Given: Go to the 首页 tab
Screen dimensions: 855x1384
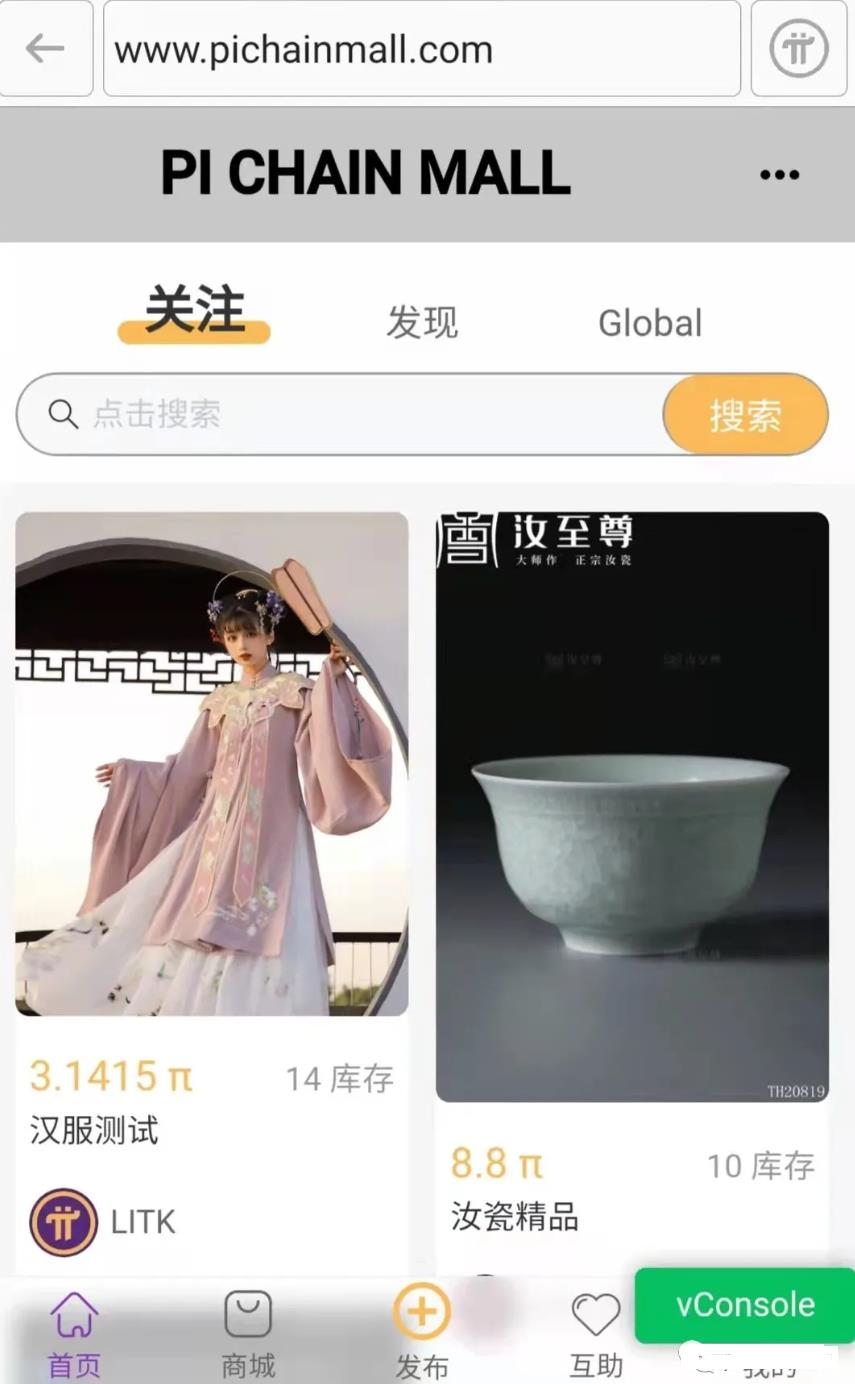Looking at the screenshot, I should coord(75,1334).
